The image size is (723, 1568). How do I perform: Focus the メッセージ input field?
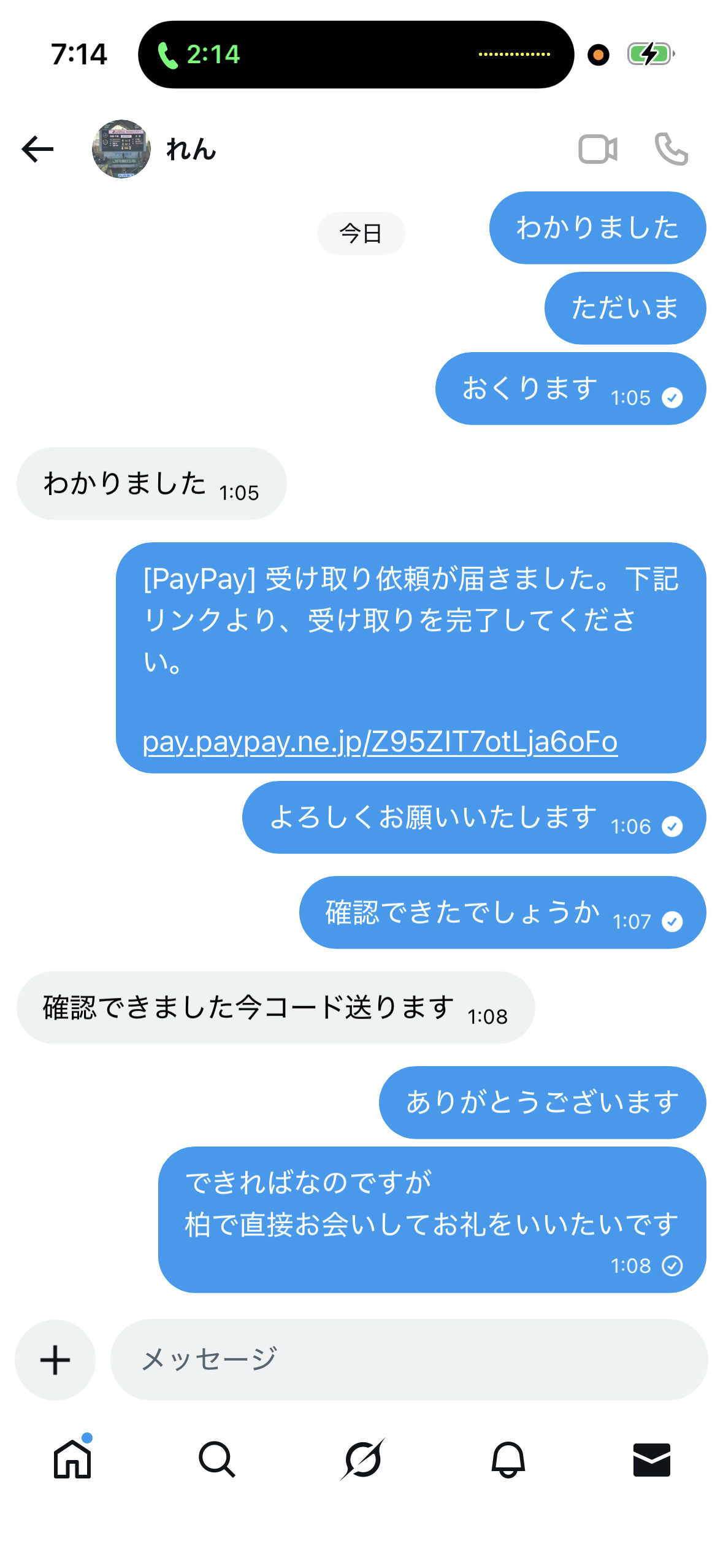[408, 1359]
